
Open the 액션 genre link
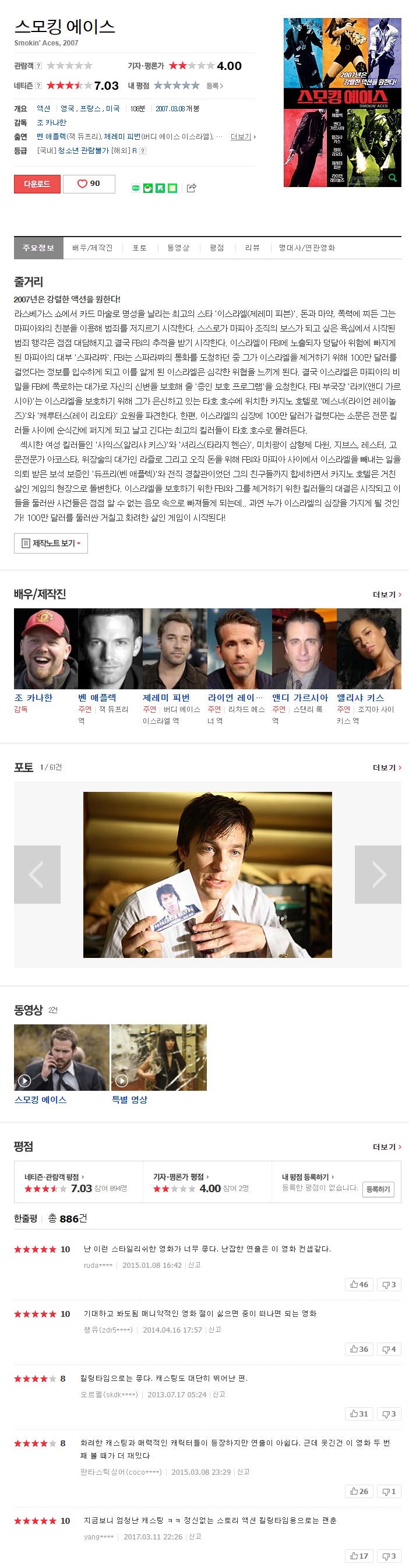(x=43, y=109)
